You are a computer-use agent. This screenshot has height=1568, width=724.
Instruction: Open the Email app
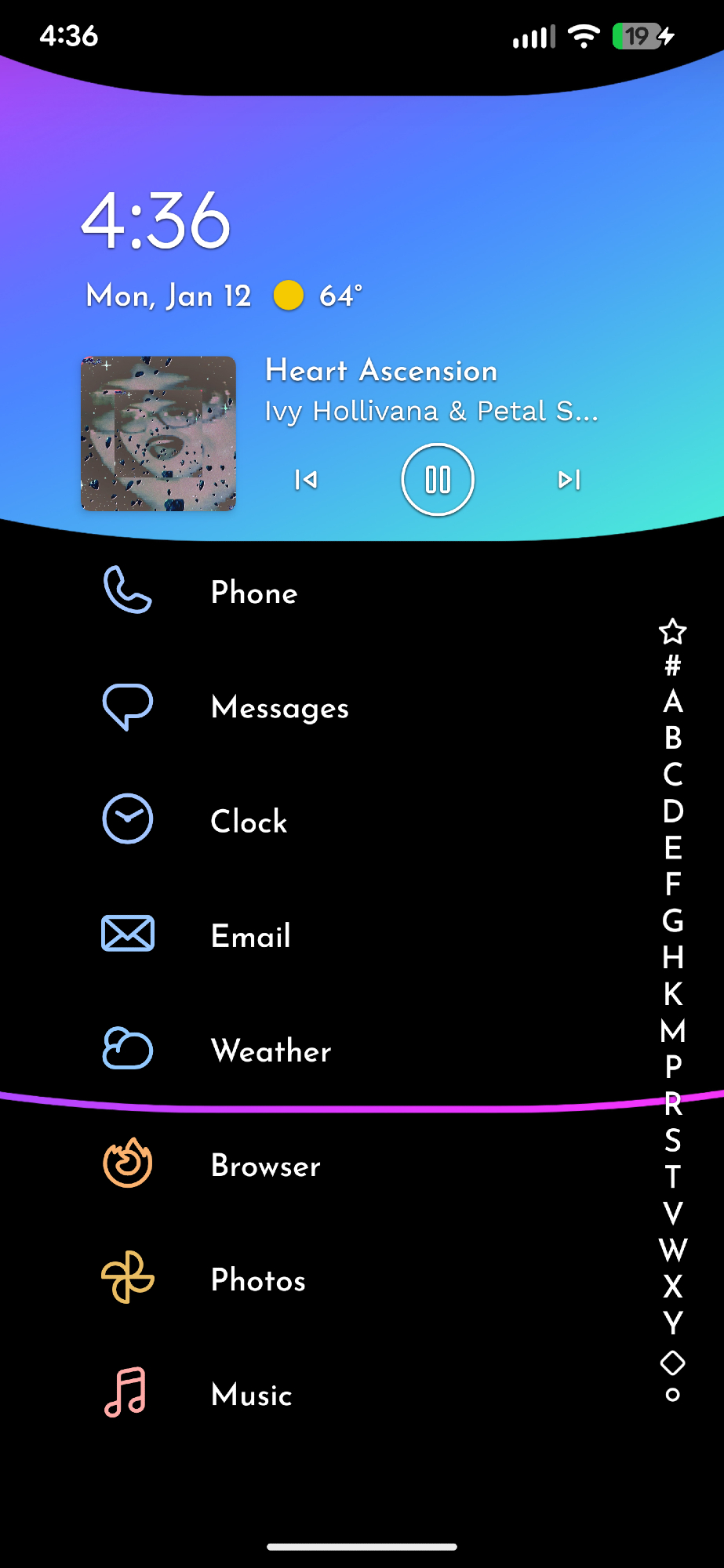(x=250, y=936)
